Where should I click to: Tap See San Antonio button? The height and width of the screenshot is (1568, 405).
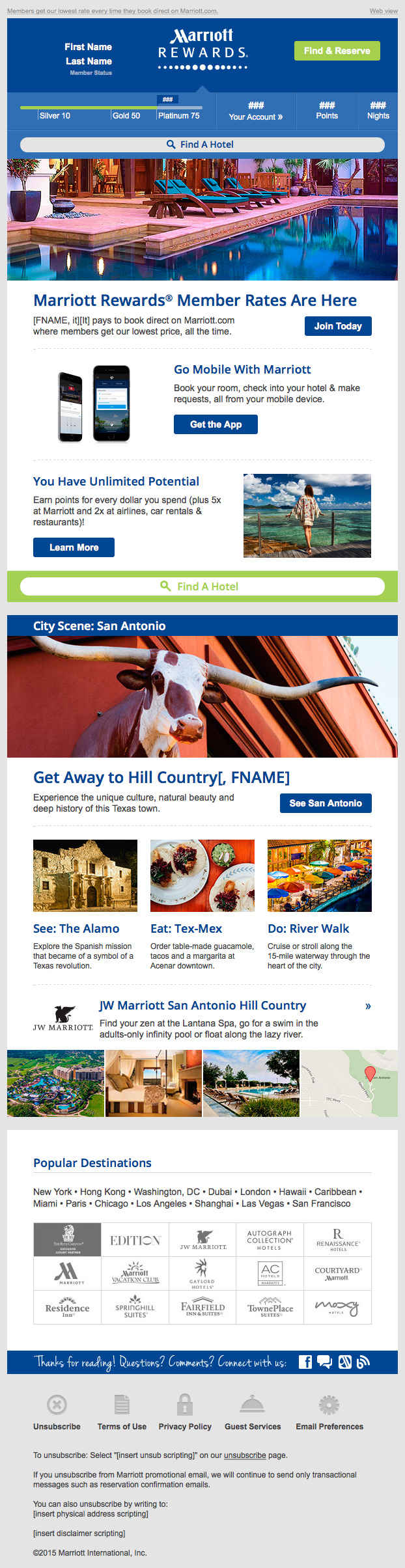[x=326, y=803]
